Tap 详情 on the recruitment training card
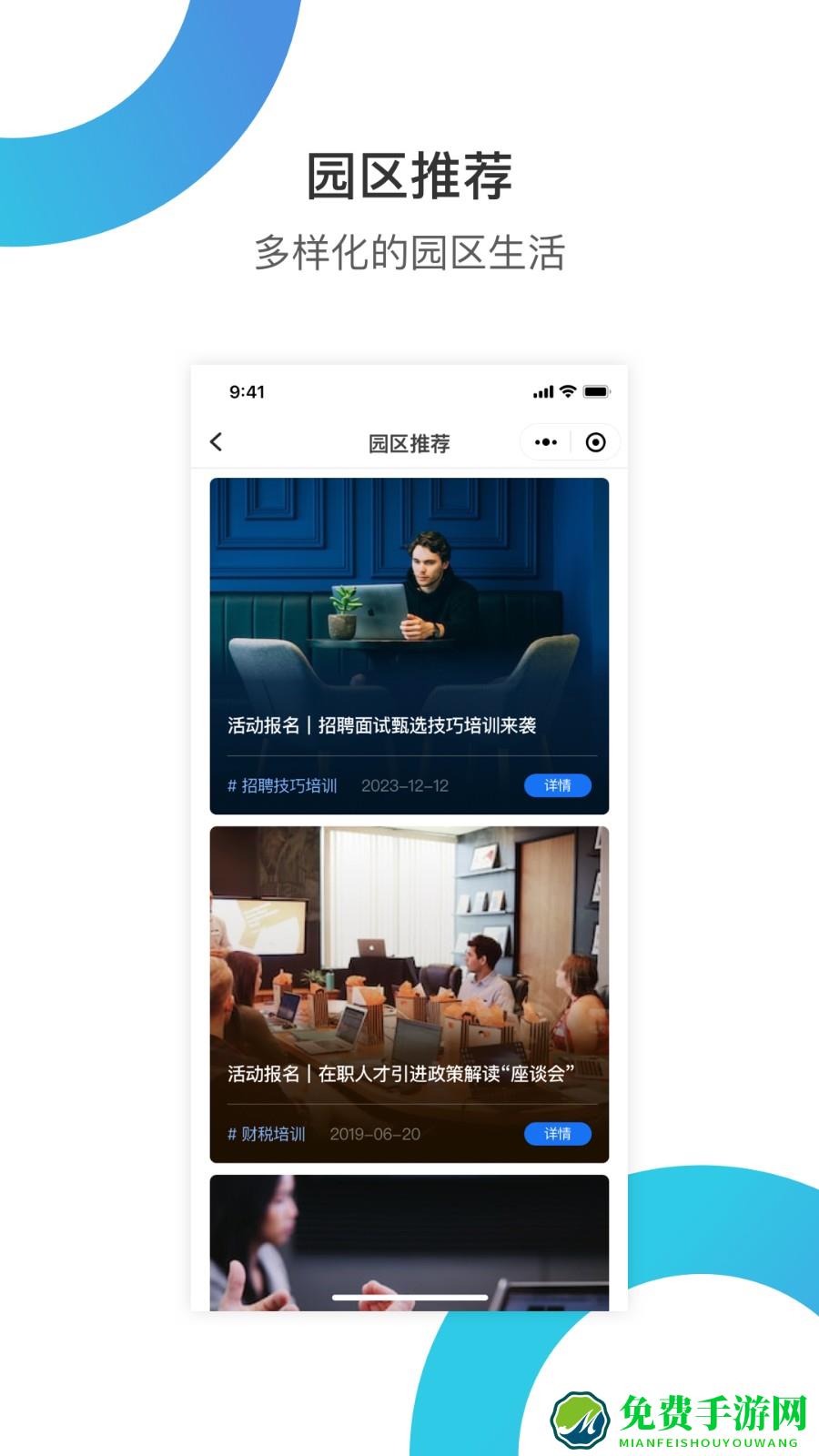Viewport: 819px width, 1456px height. [x=558, y=784]
